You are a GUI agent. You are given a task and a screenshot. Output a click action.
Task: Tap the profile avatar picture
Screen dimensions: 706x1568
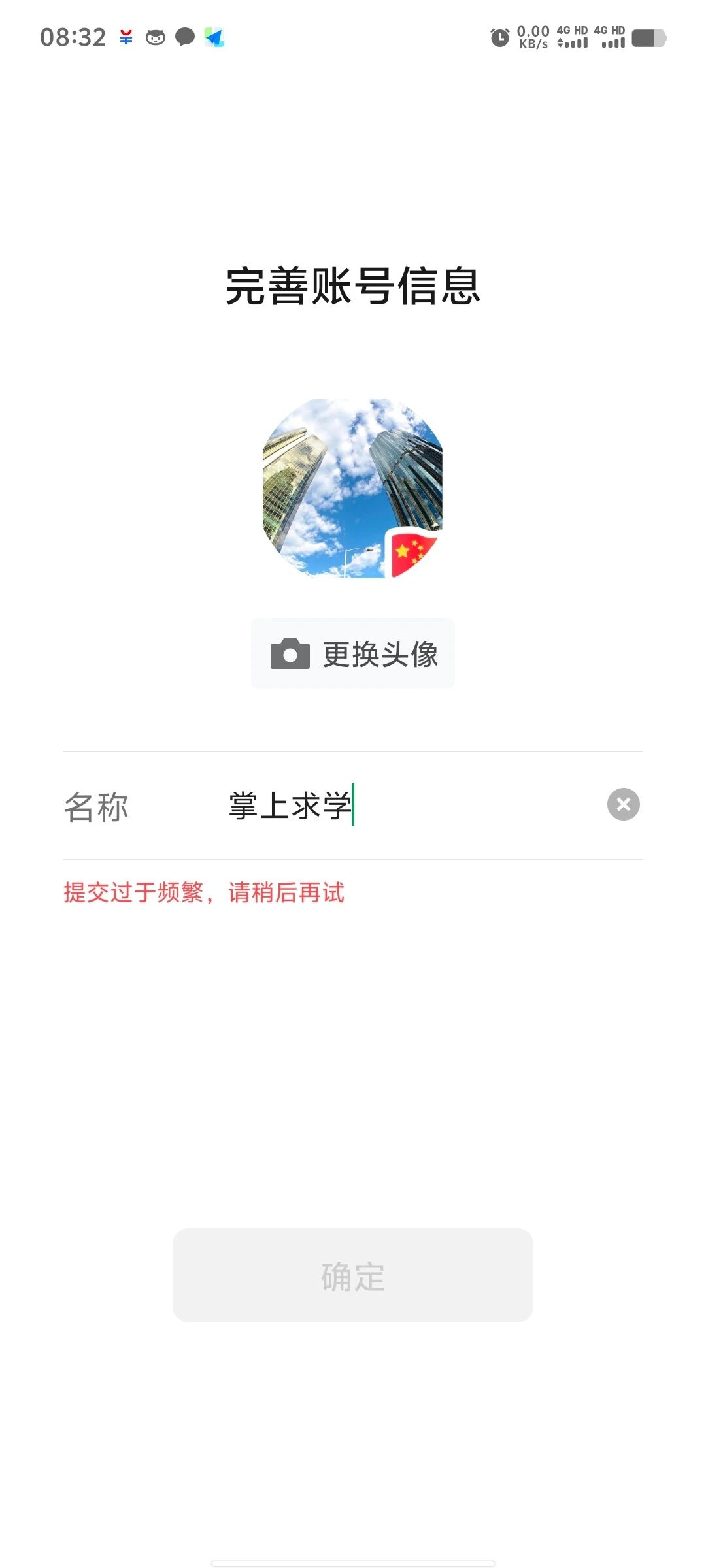click(x=353, y=488)
